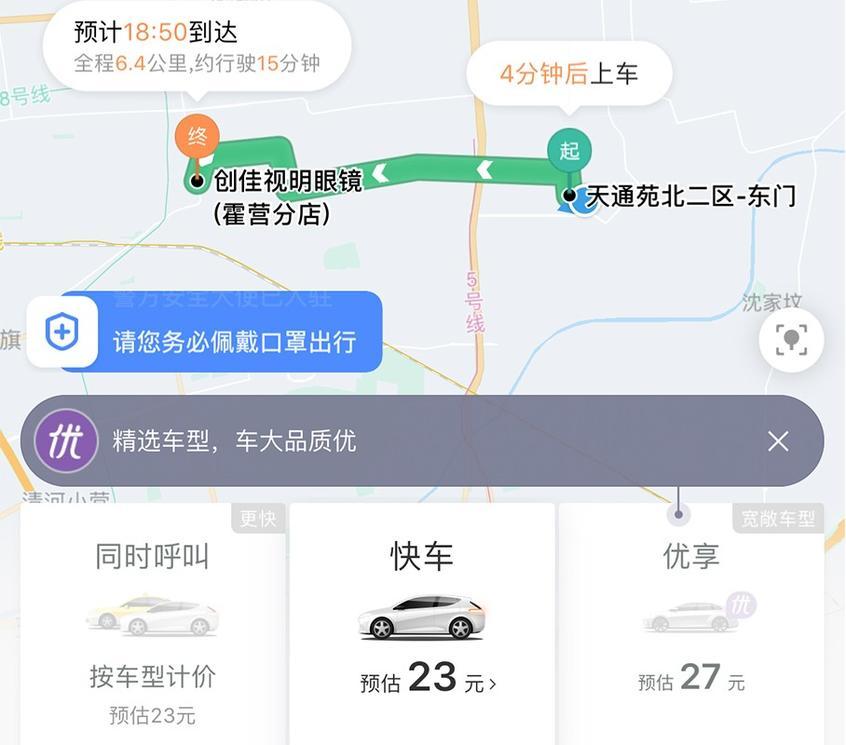Select the 同时呼叫 ride option
This screenshot has width=846, height=745.
point(152,620)
